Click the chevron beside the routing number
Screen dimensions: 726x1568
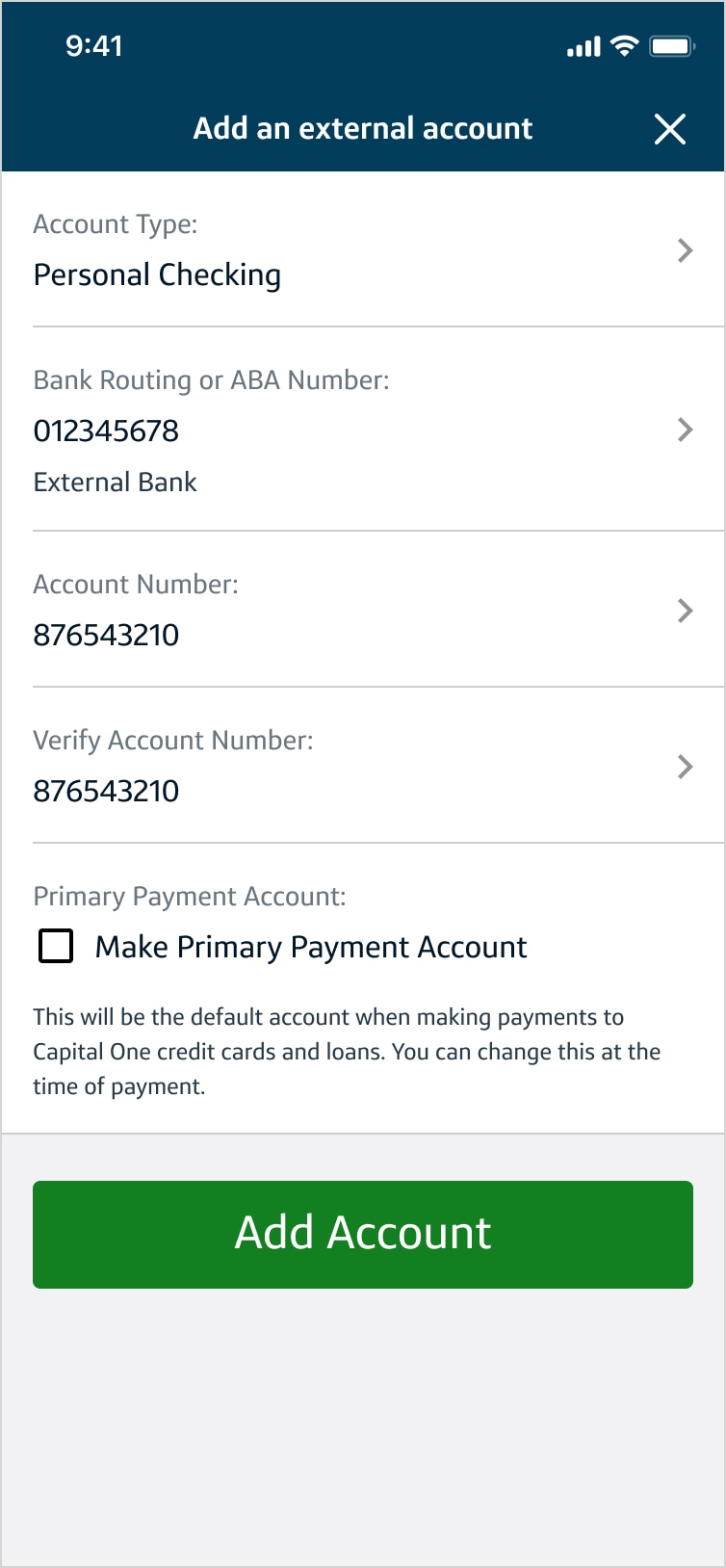tap(685, 430)
